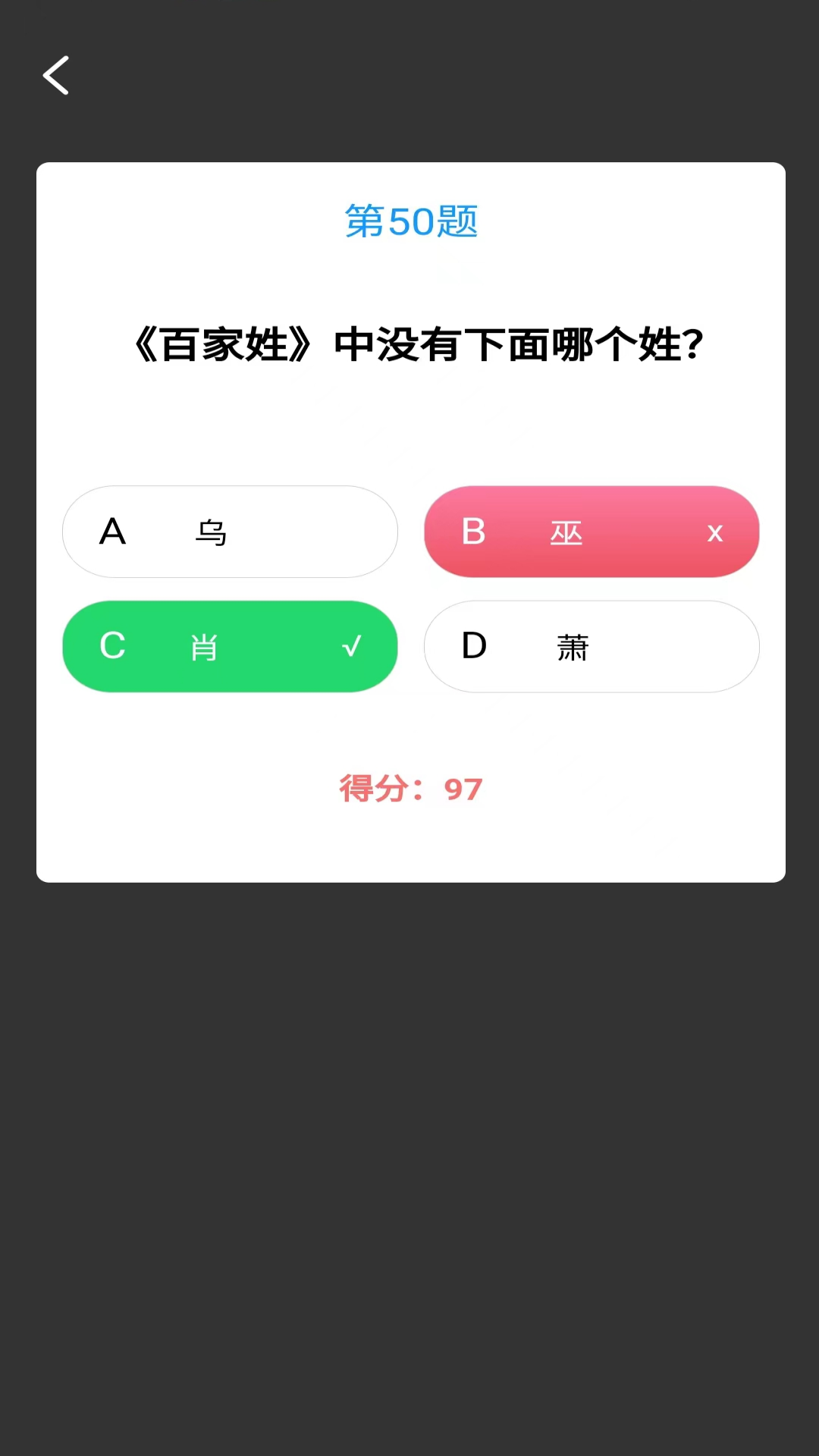Pick answer C 肖
Image resolution: width=819 pixels, height=1456 pixels.
[x=230, y=646]
